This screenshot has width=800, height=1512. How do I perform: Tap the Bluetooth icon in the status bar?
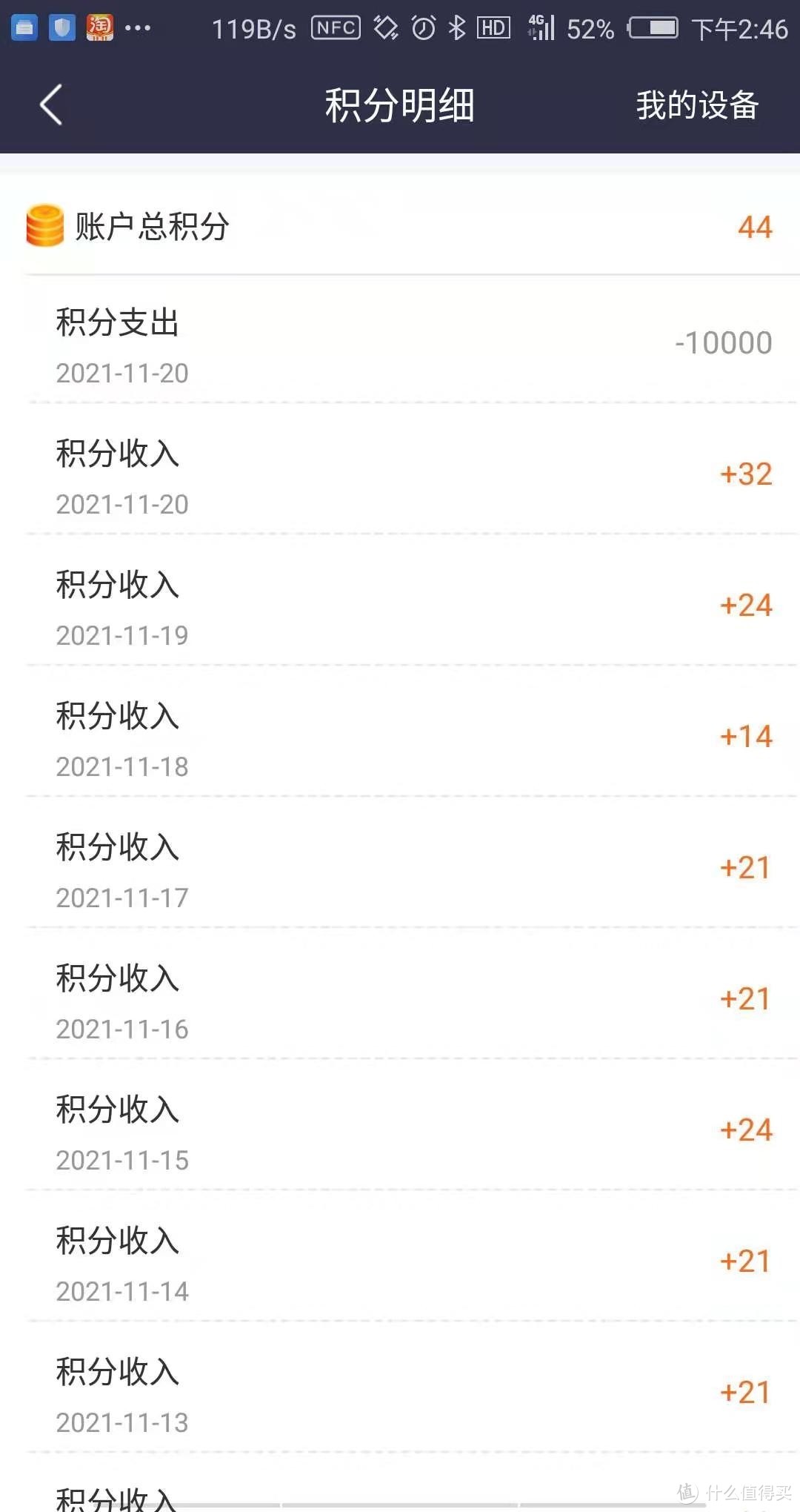(455, 28)
